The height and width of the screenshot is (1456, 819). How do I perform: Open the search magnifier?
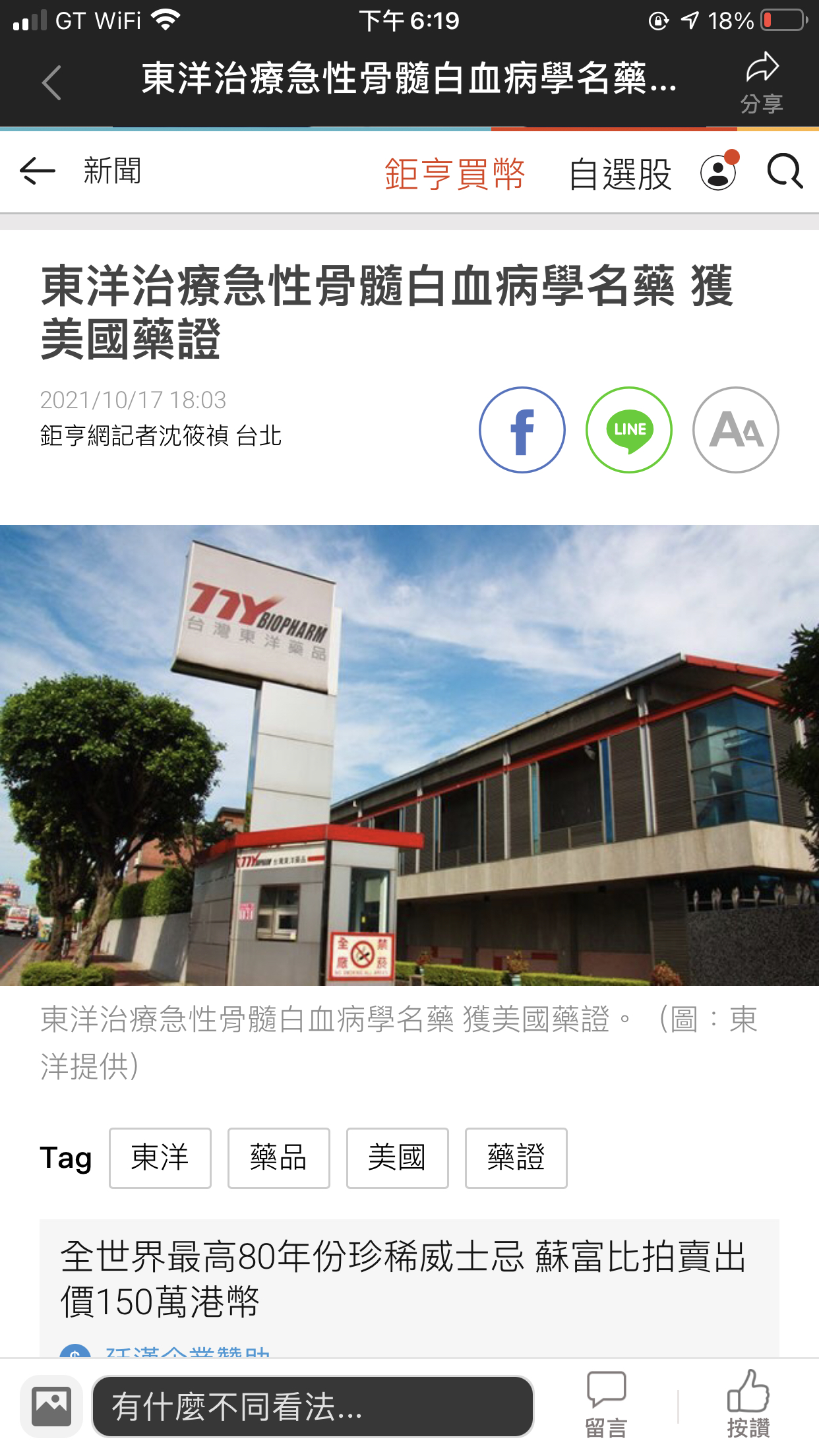[x=785, y=172]
